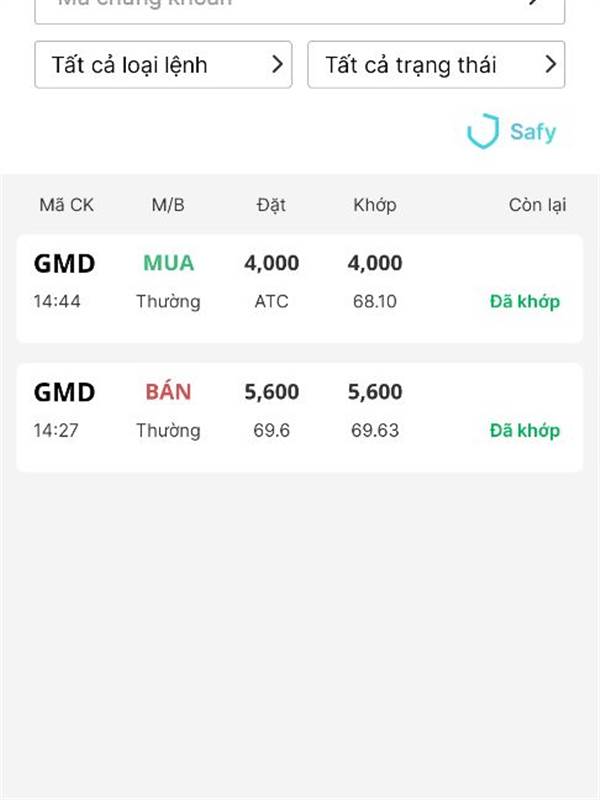600x800 pixels.
Task: Open the stock code selector field
Action: pyautogui.click(x=299, y=8)
